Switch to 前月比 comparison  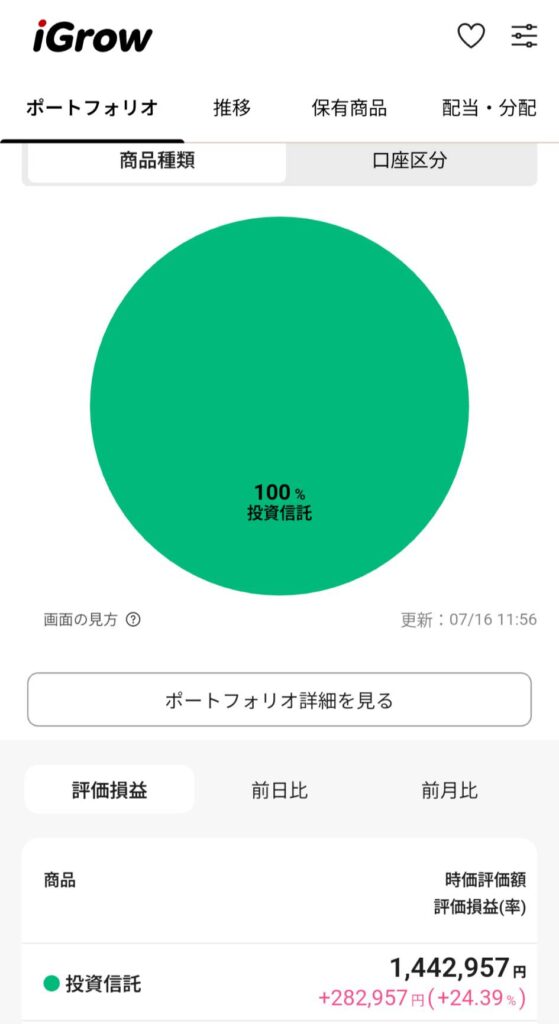click(x=450, y=790)
